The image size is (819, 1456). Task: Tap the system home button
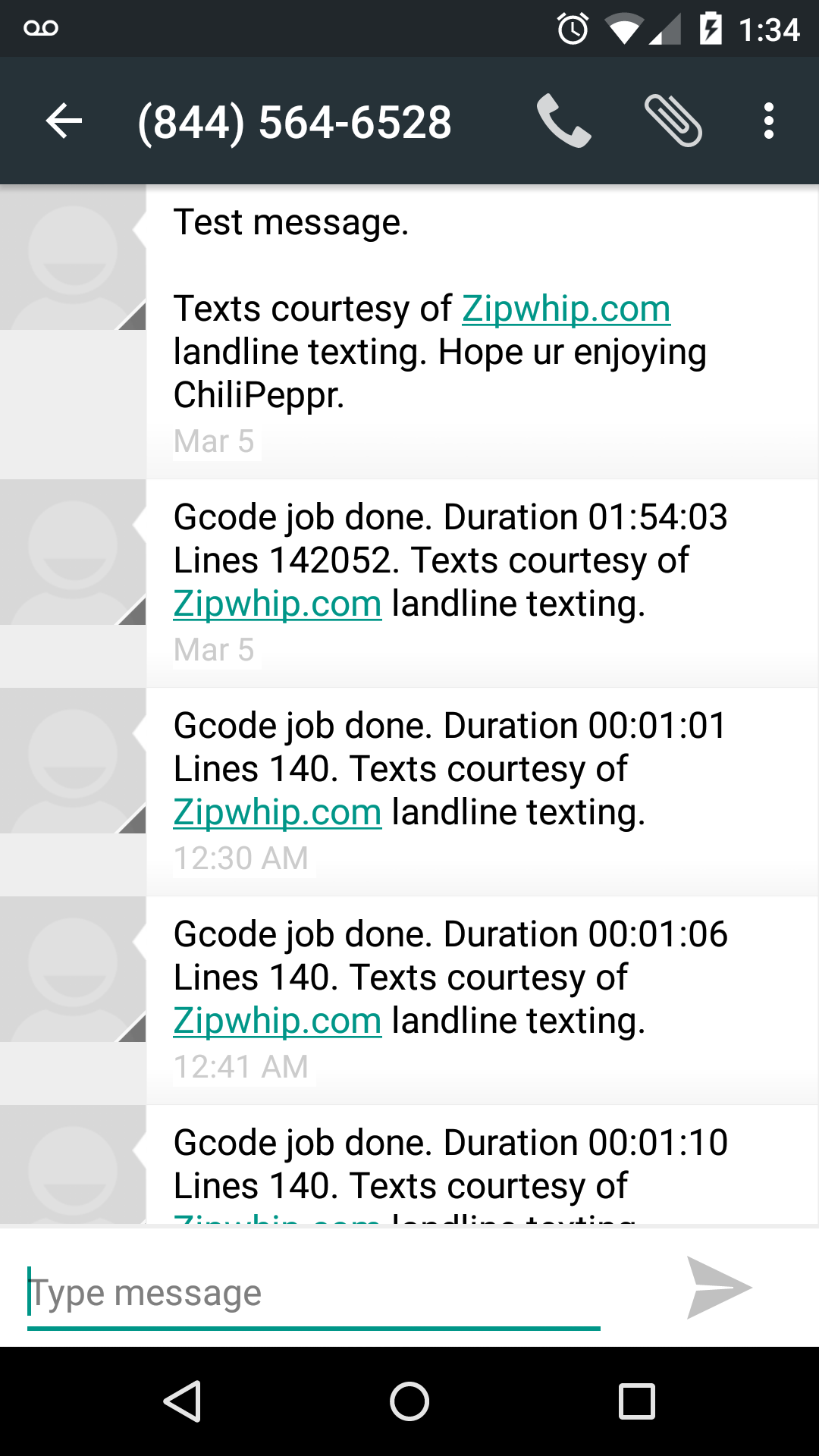coord(409,1401)
